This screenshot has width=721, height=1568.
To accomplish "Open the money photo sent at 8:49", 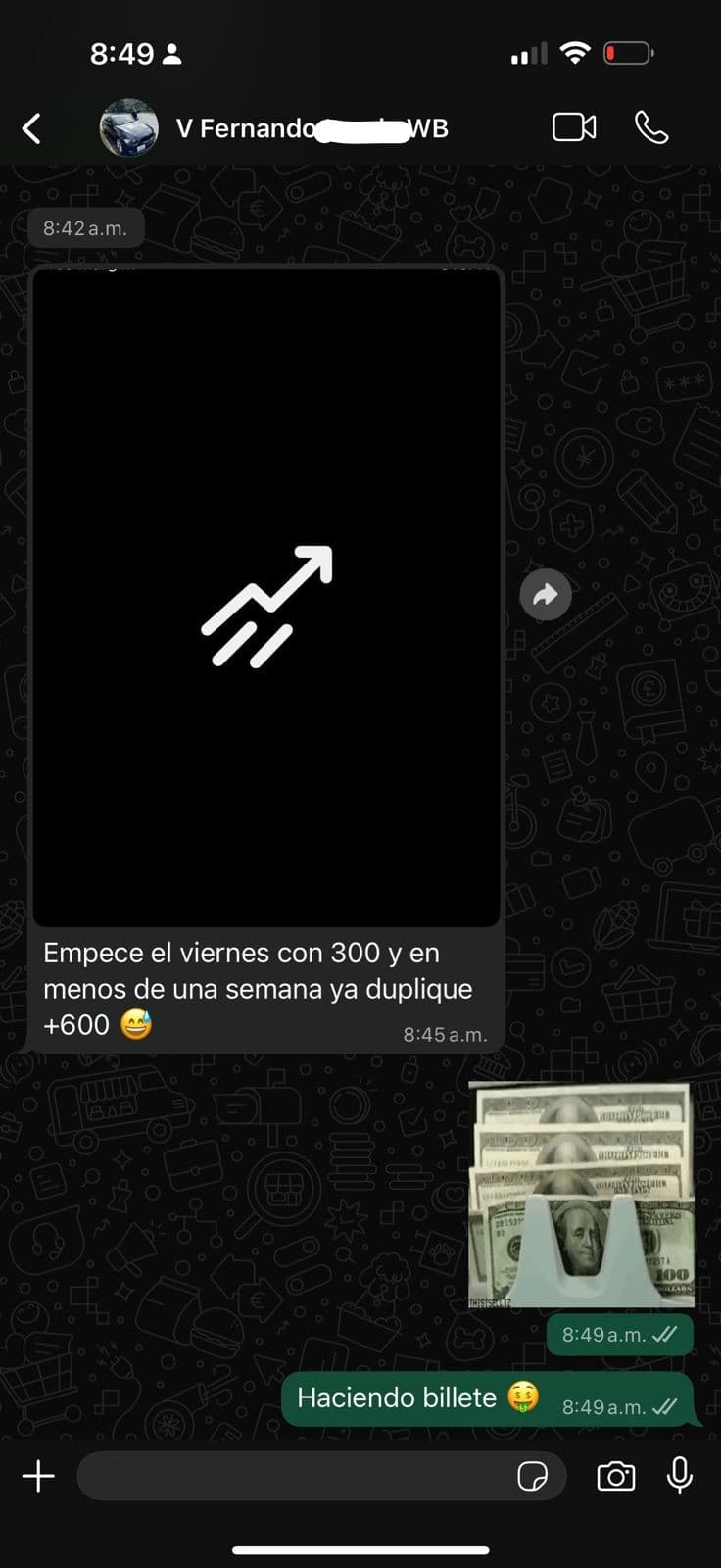I will pos(580,1186).
